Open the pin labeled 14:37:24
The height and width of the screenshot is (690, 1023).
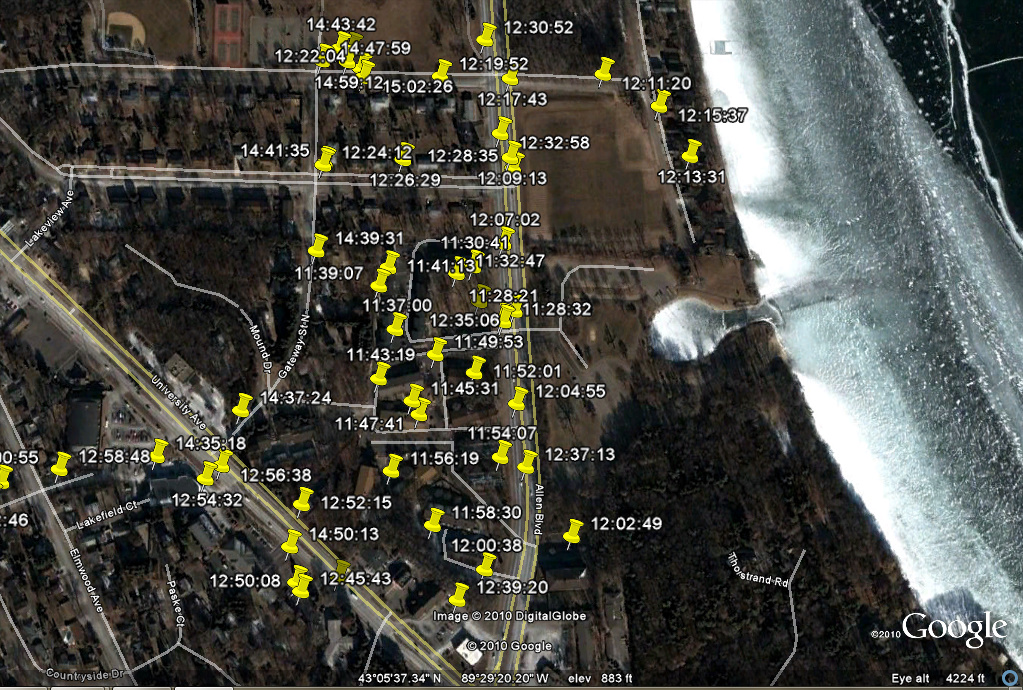click(242, 405)
